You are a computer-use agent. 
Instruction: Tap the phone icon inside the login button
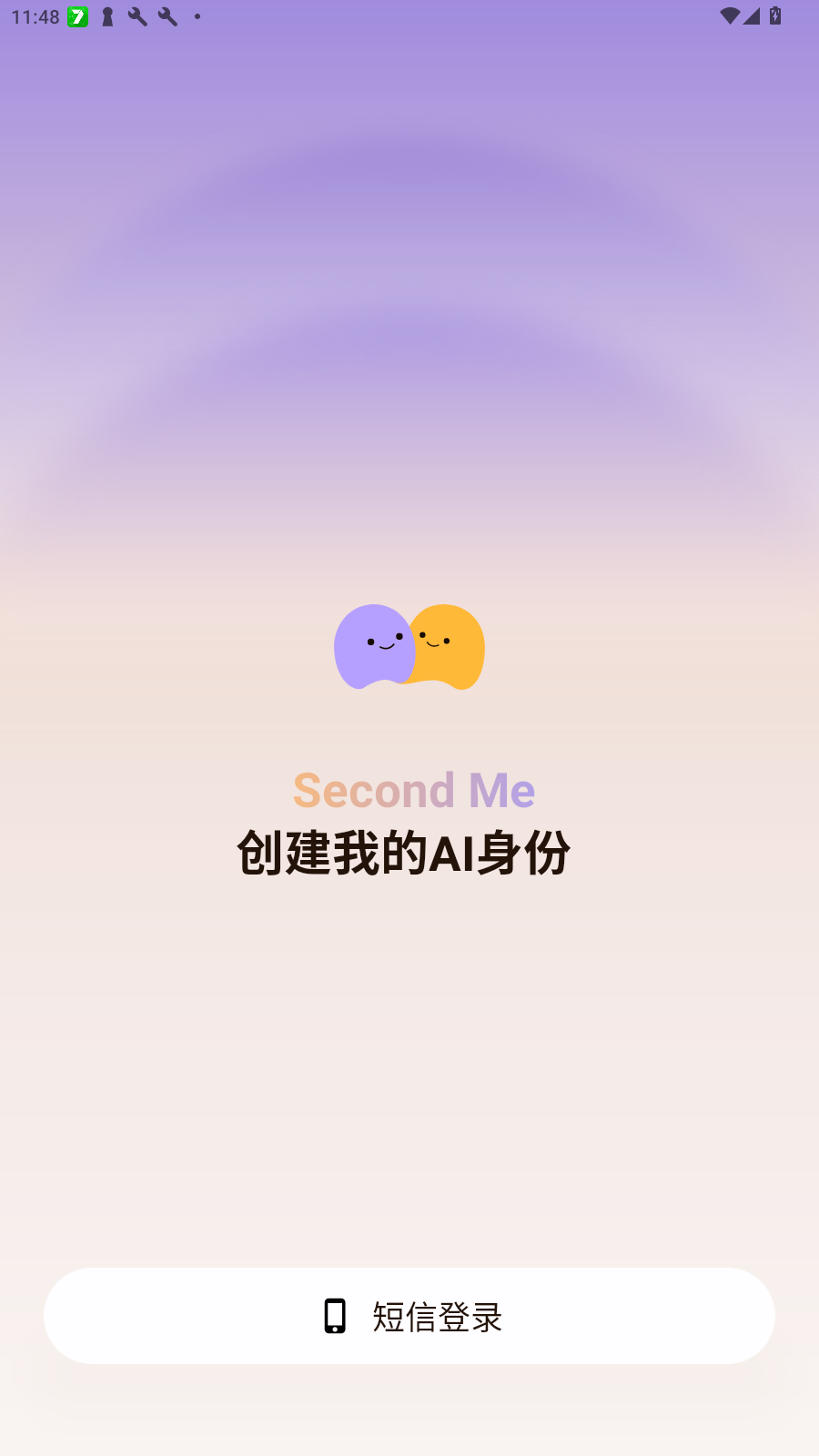tap(334, 1317)
